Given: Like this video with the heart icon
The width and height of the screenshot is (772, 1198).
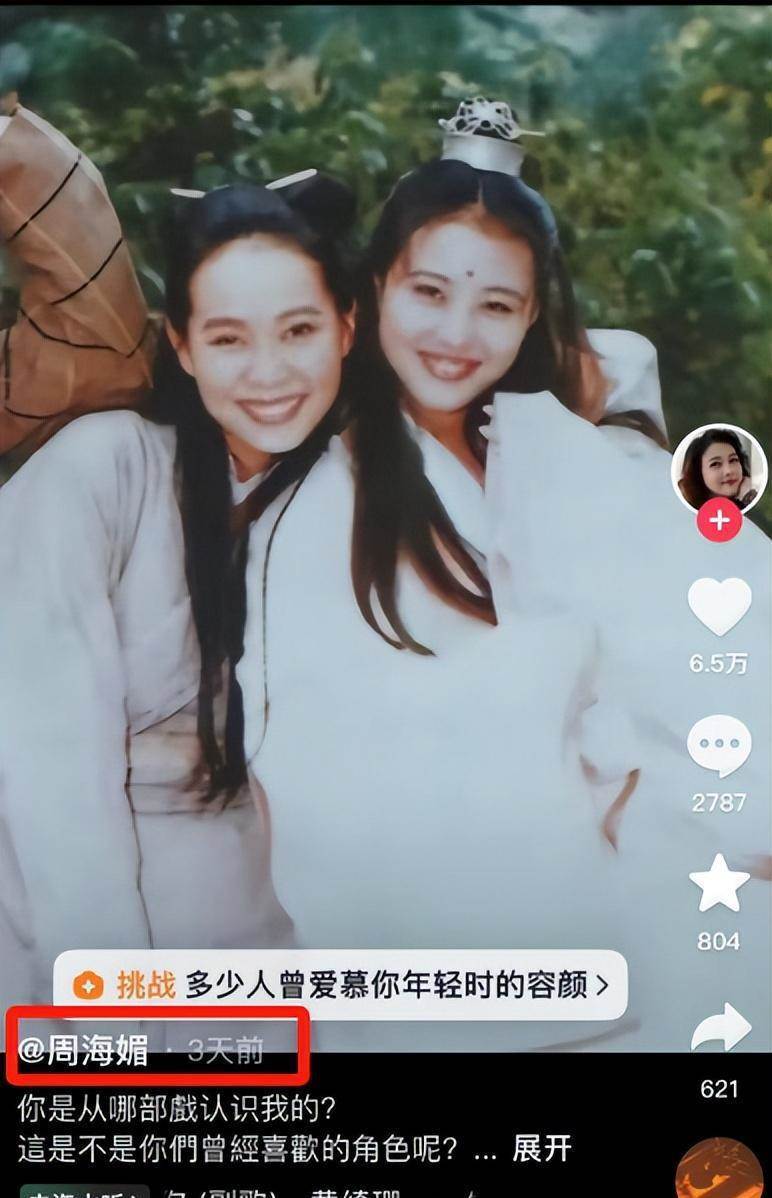Looking at the screenshot, I should coord(719,607).
